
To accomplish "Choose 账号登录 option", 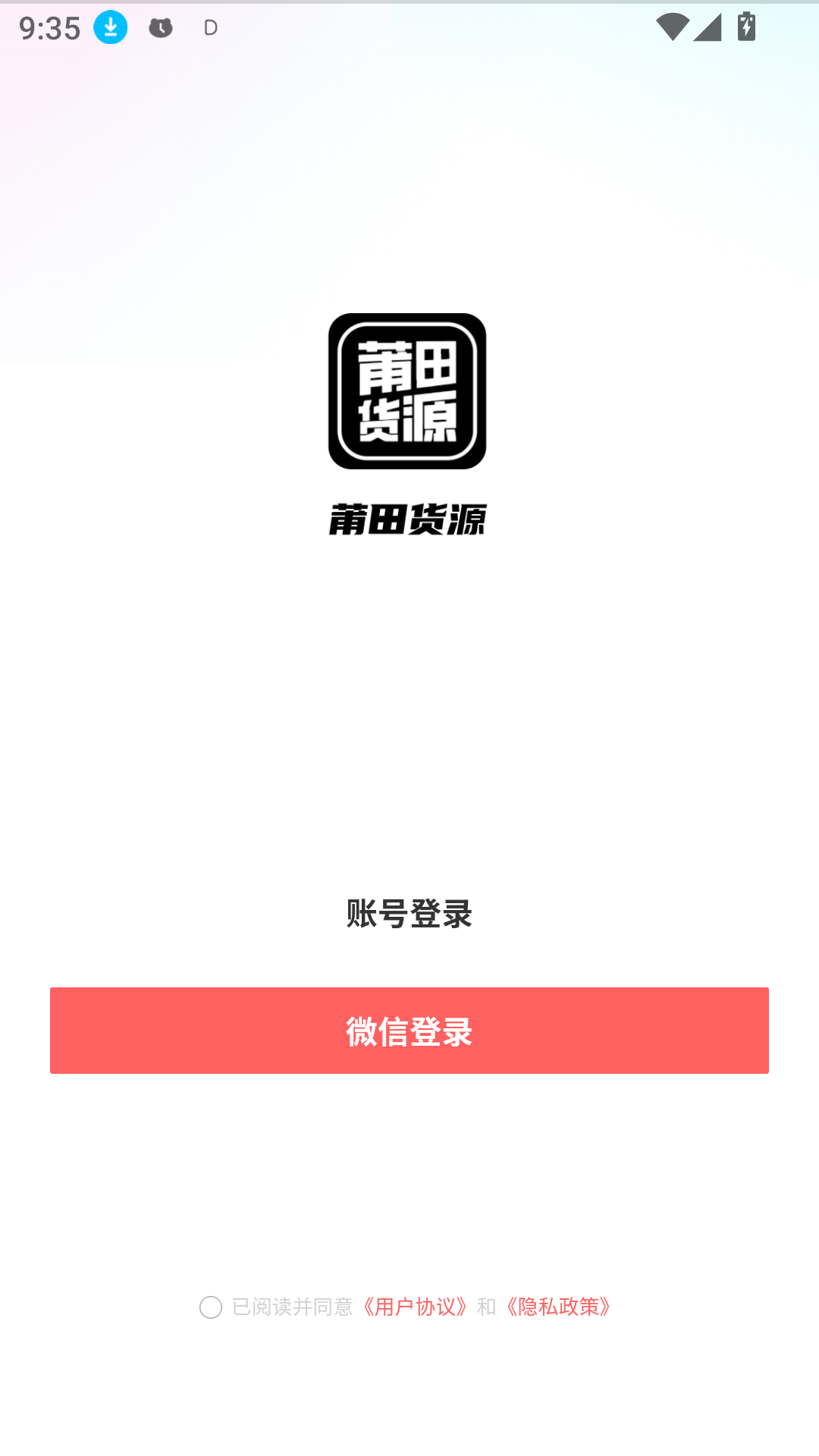I will click(409, 914).
